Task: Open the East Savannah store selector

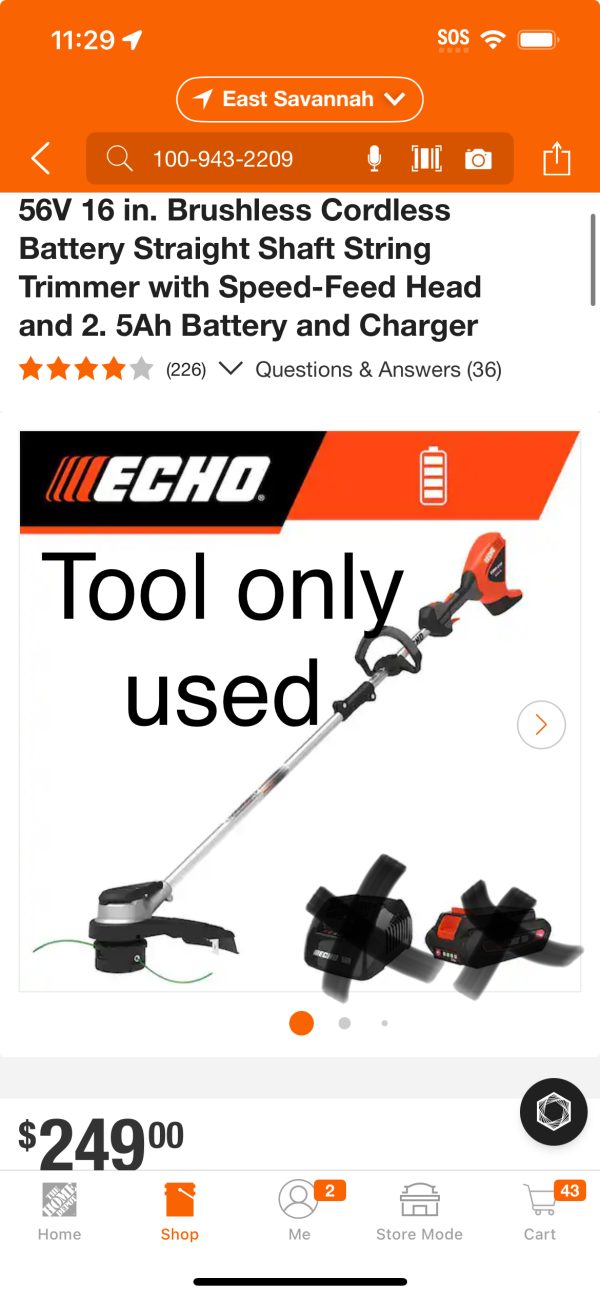Action: (300, 99)
